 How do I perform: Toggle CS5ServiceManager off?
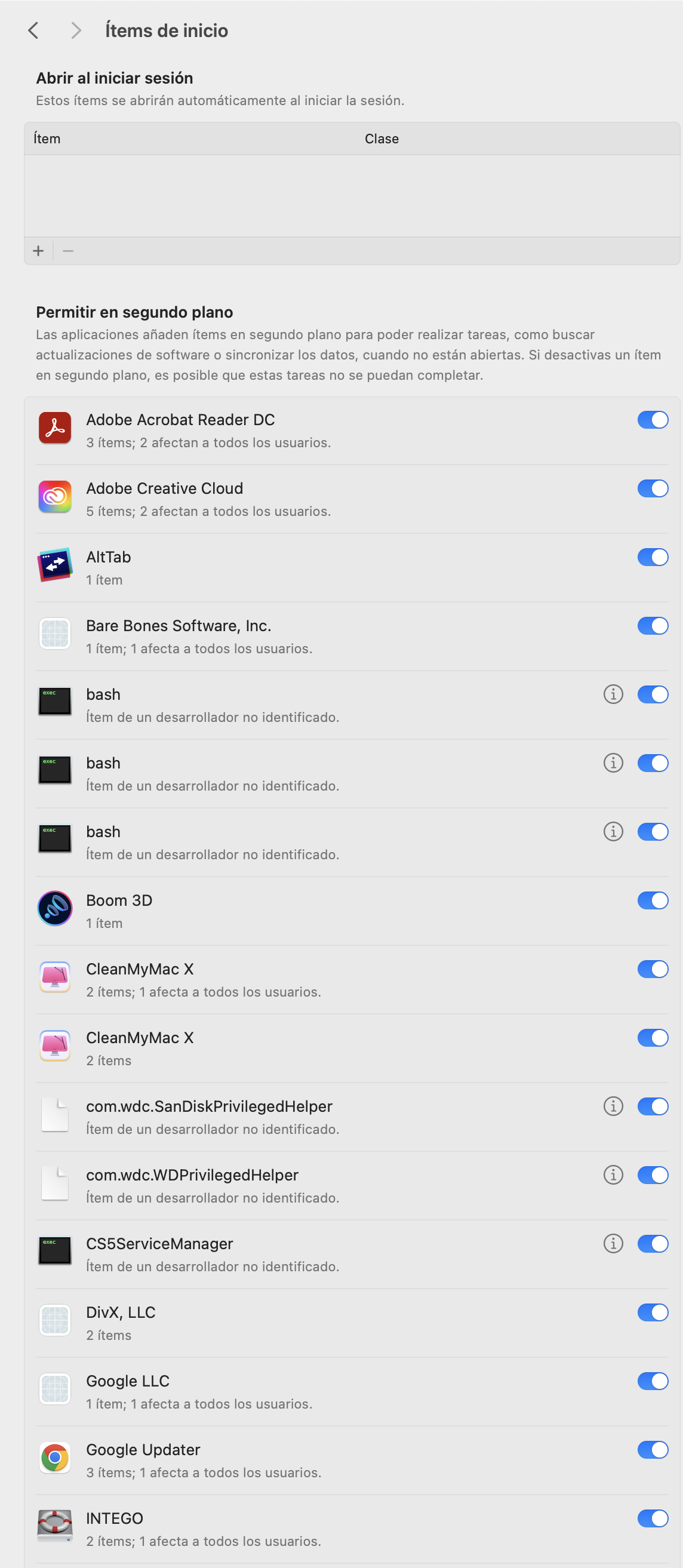click(652, 1244)
